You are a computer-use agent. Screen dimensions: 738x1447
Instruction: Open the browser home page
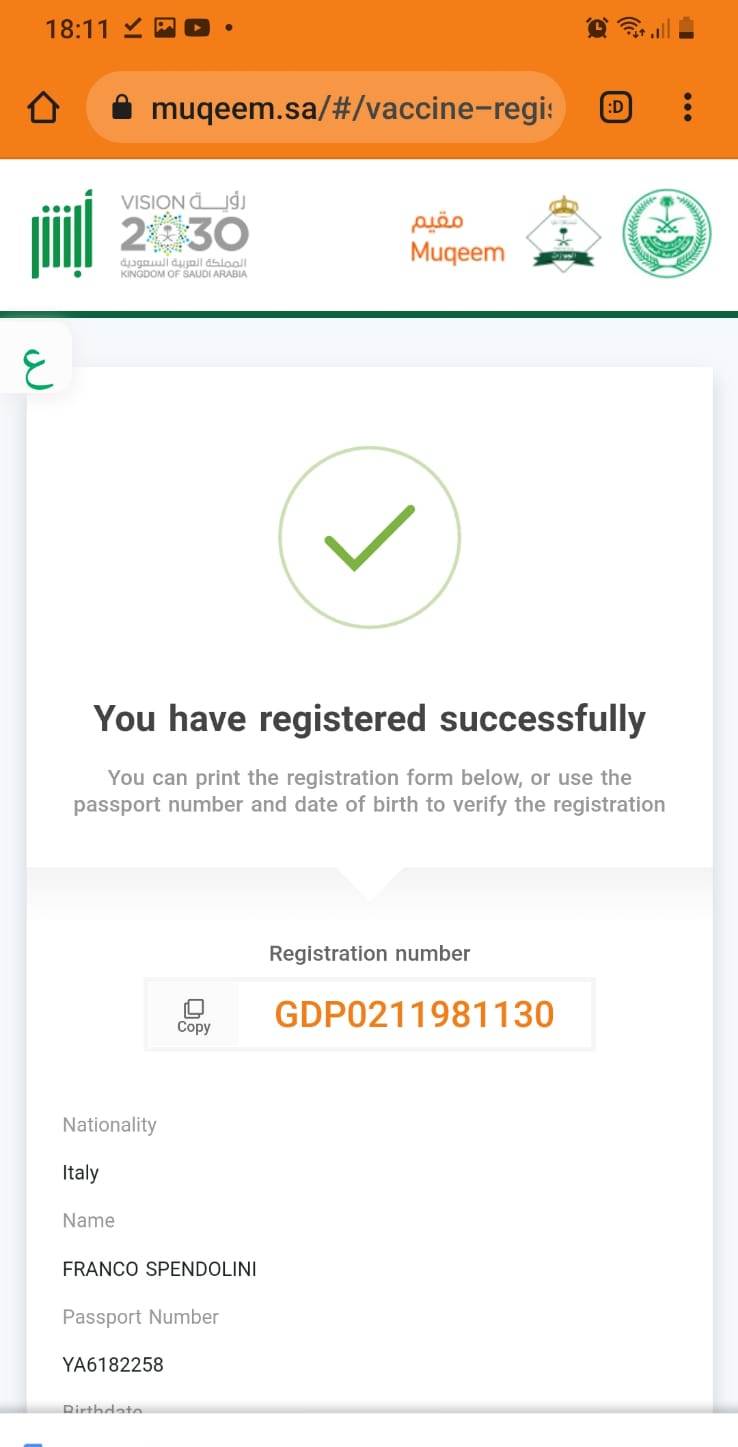43,108
